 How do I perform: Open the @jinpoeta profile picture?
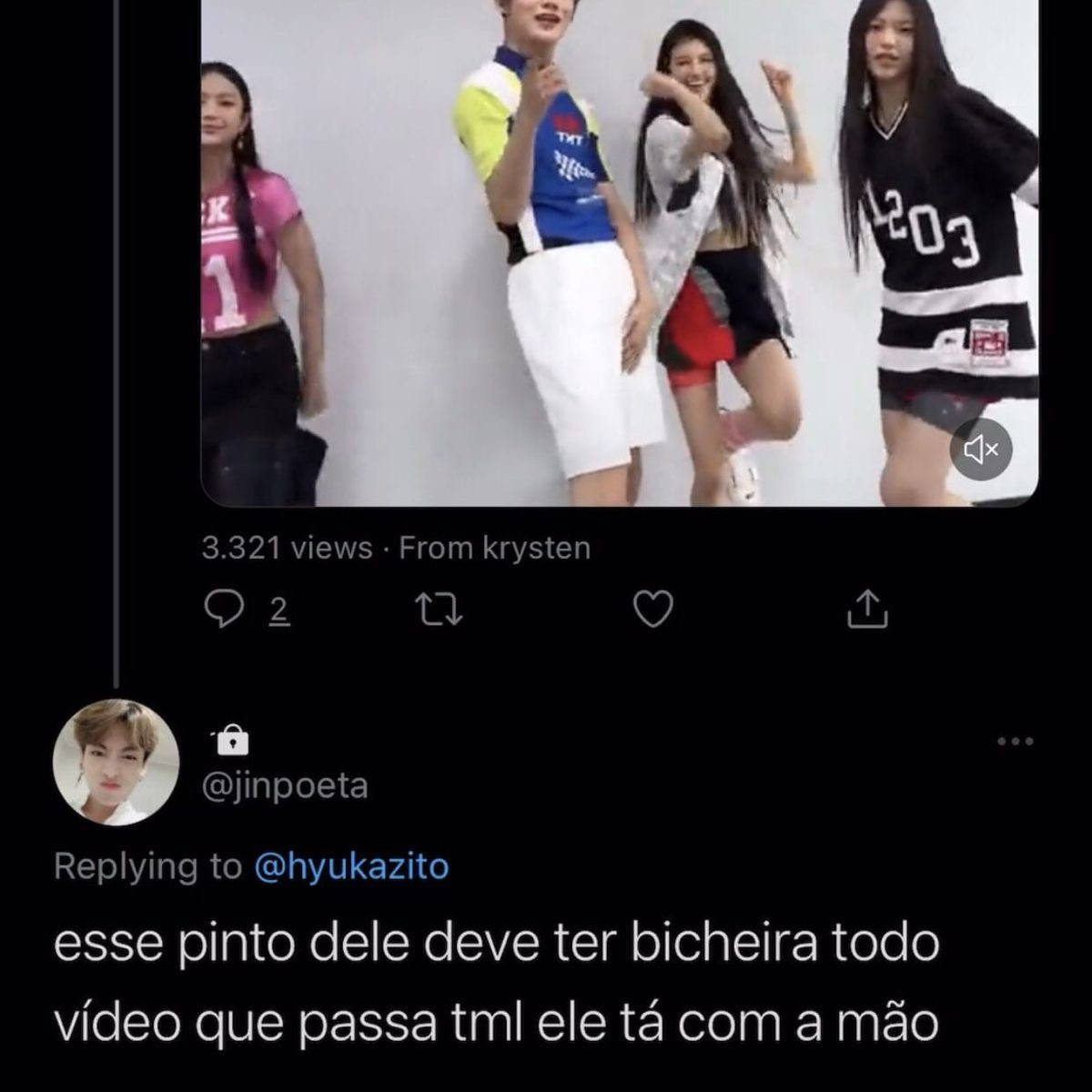116,763
